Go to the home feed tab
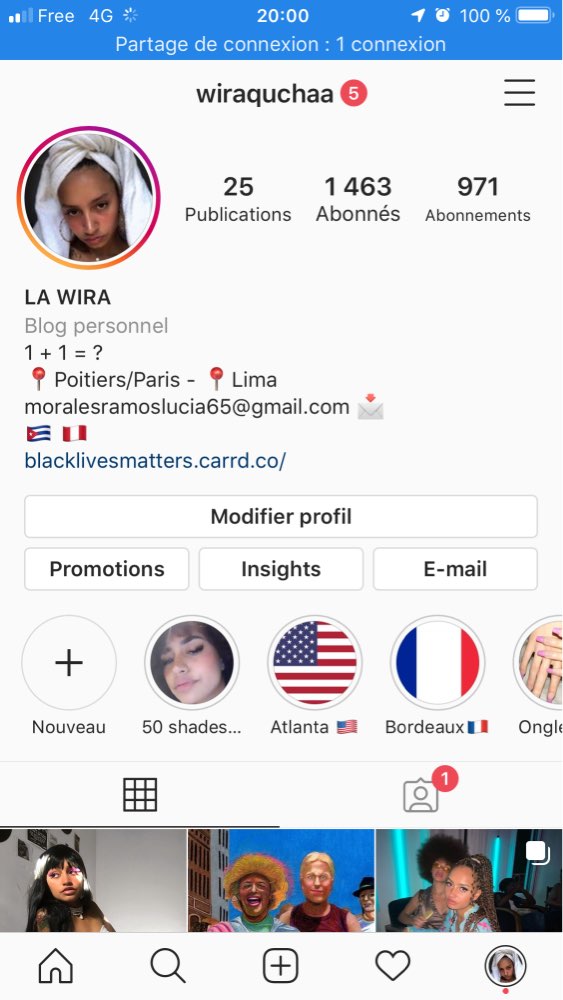Viewport: 563px width, 1000px height. tap(56, 966)
